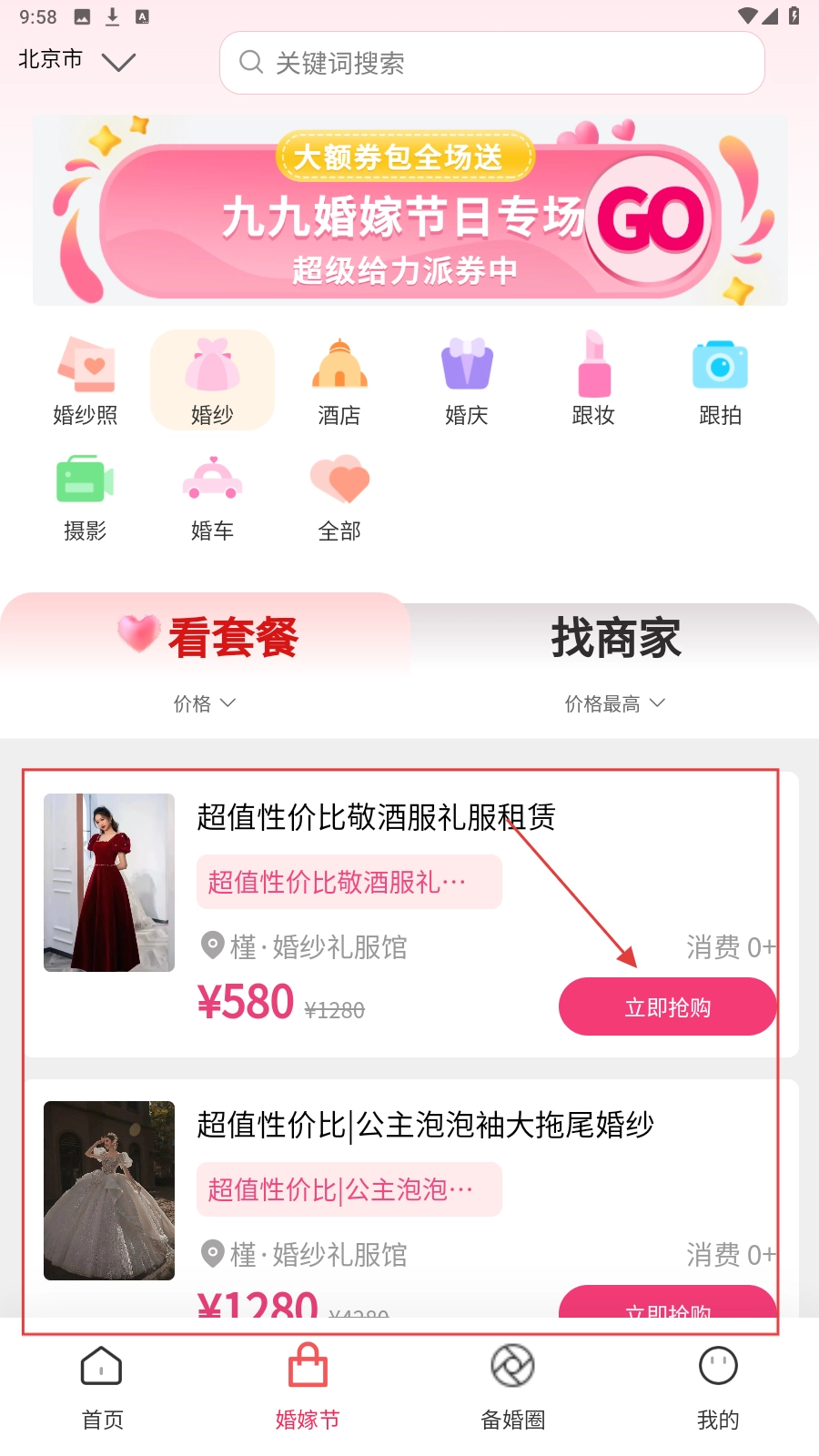The width and height of the screenshot is (819, 1456).
Task: Tap 立即抢购 for 敬酒服礼服租赁
Action: [667, 1006]
